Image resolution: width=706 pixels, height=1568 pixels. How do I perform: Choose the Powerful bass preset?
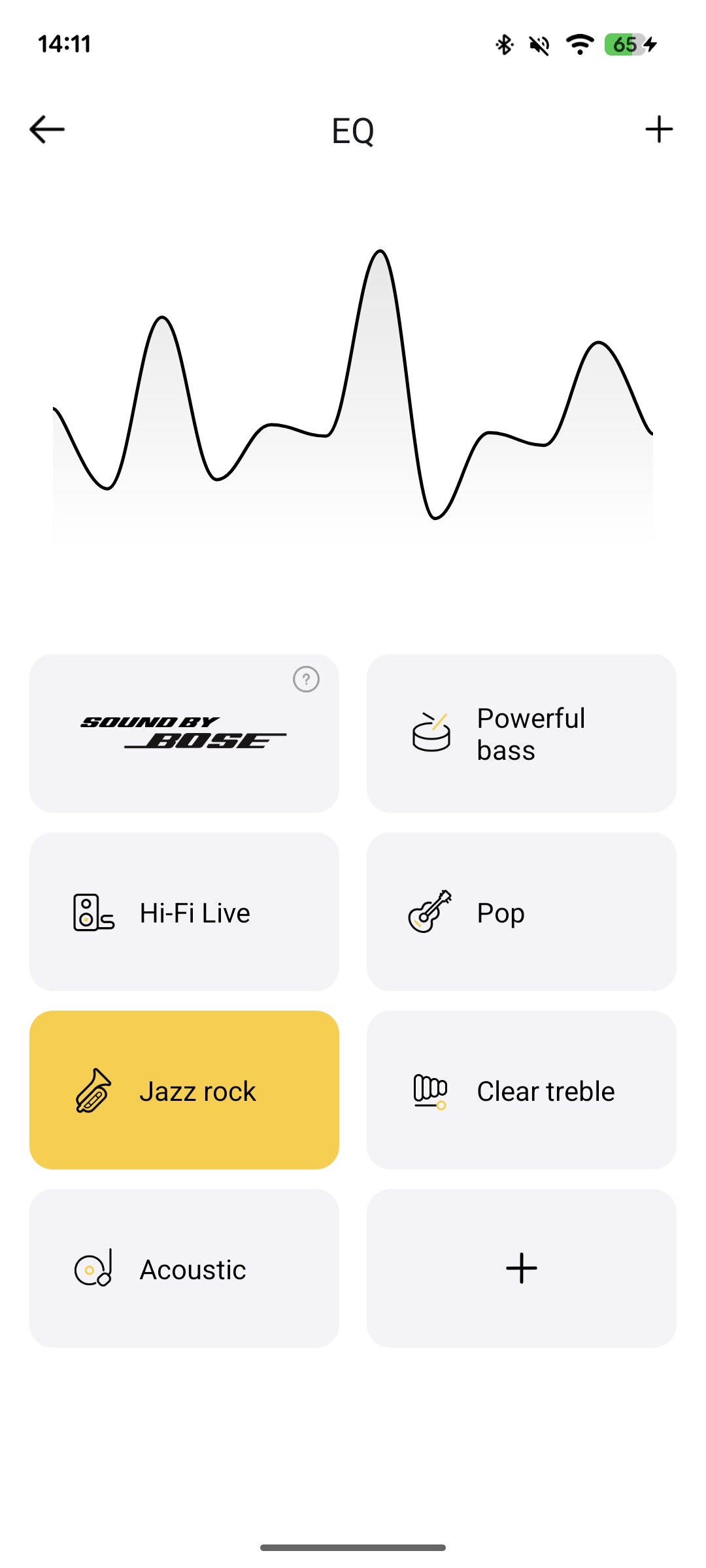tap(521, 734)
